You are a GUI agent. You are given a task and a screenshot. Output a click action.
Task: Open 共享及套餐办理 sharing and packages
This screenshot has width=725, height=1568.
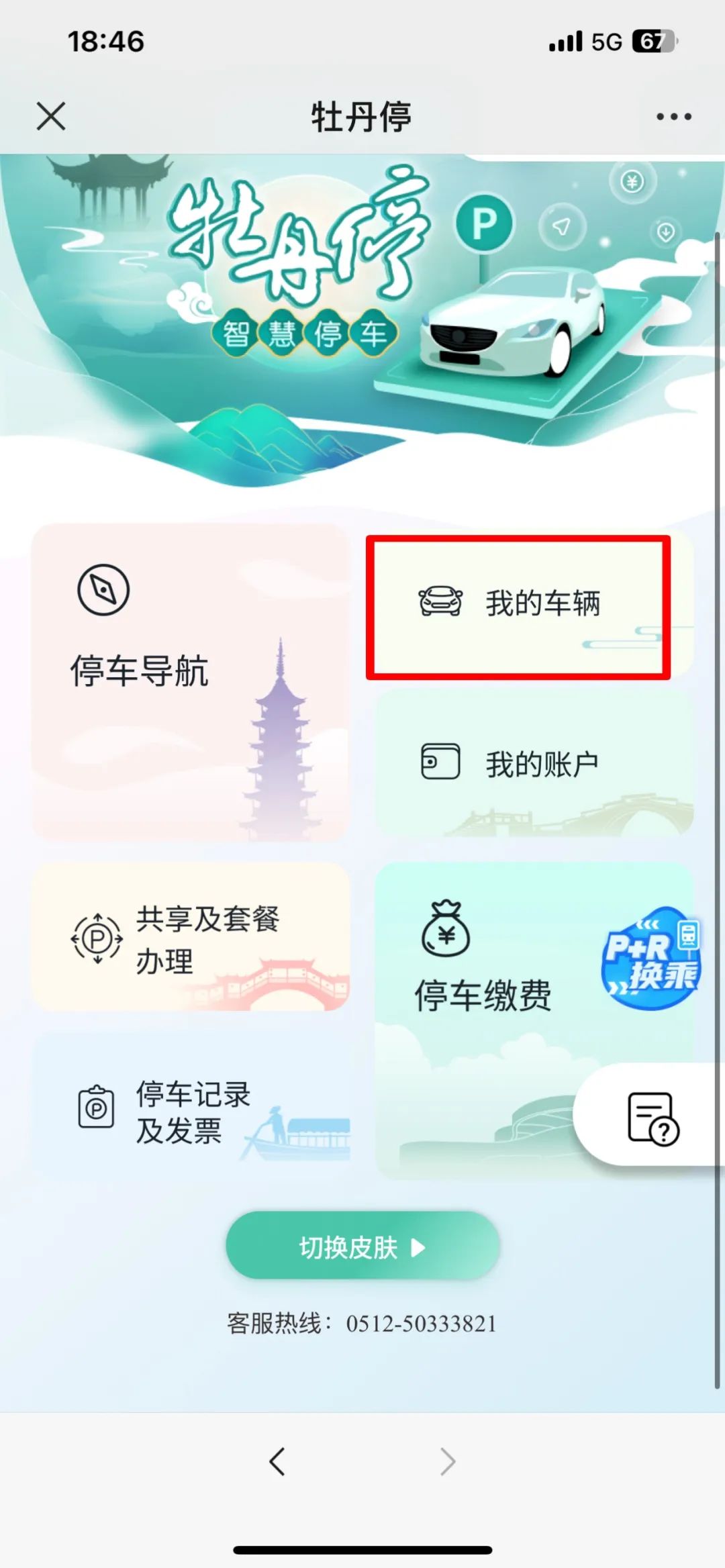(x=190, y=938)
